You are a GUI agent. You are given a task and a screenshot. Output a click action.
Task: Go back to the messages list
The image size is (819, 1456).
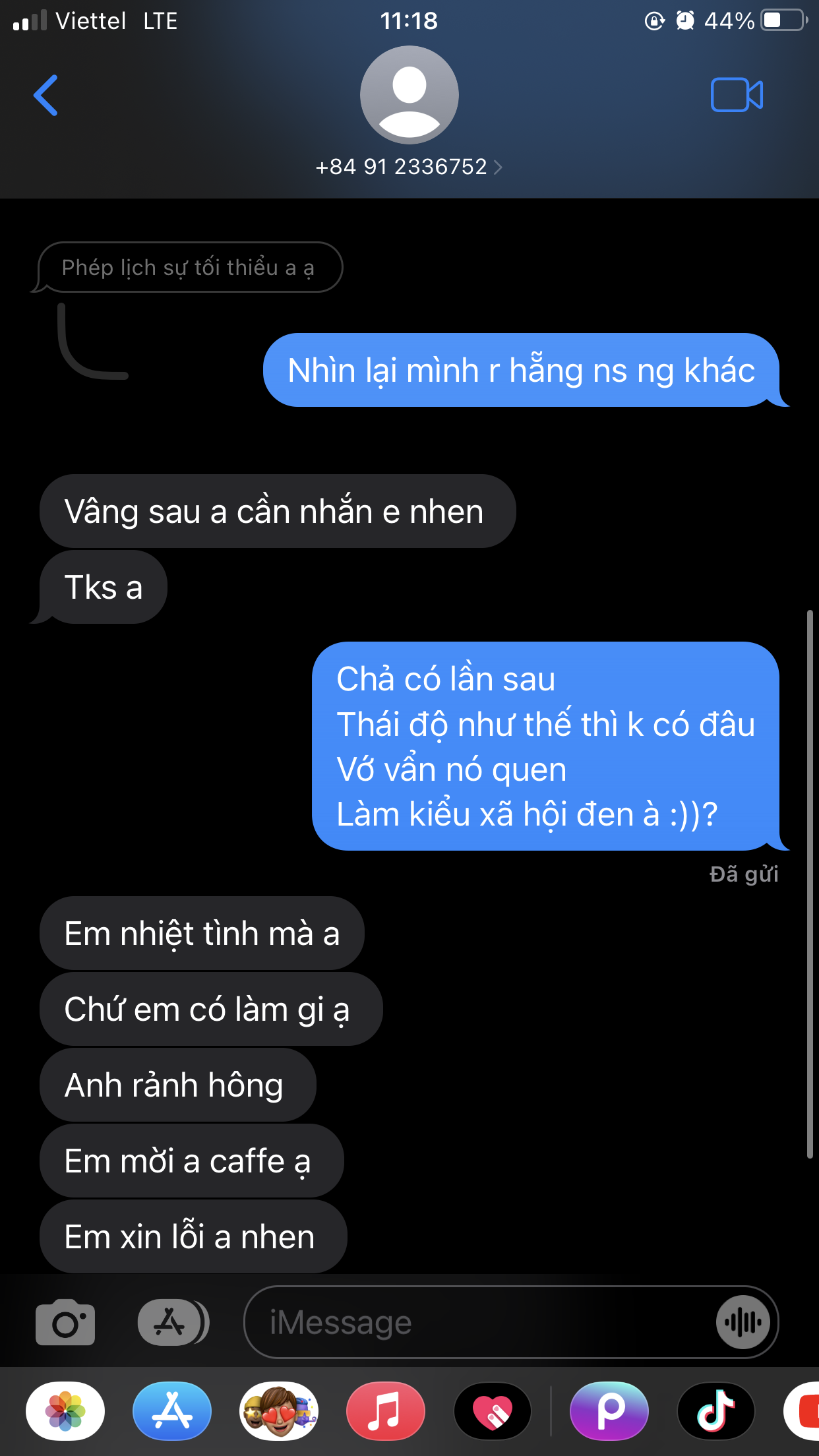[46, 96]
